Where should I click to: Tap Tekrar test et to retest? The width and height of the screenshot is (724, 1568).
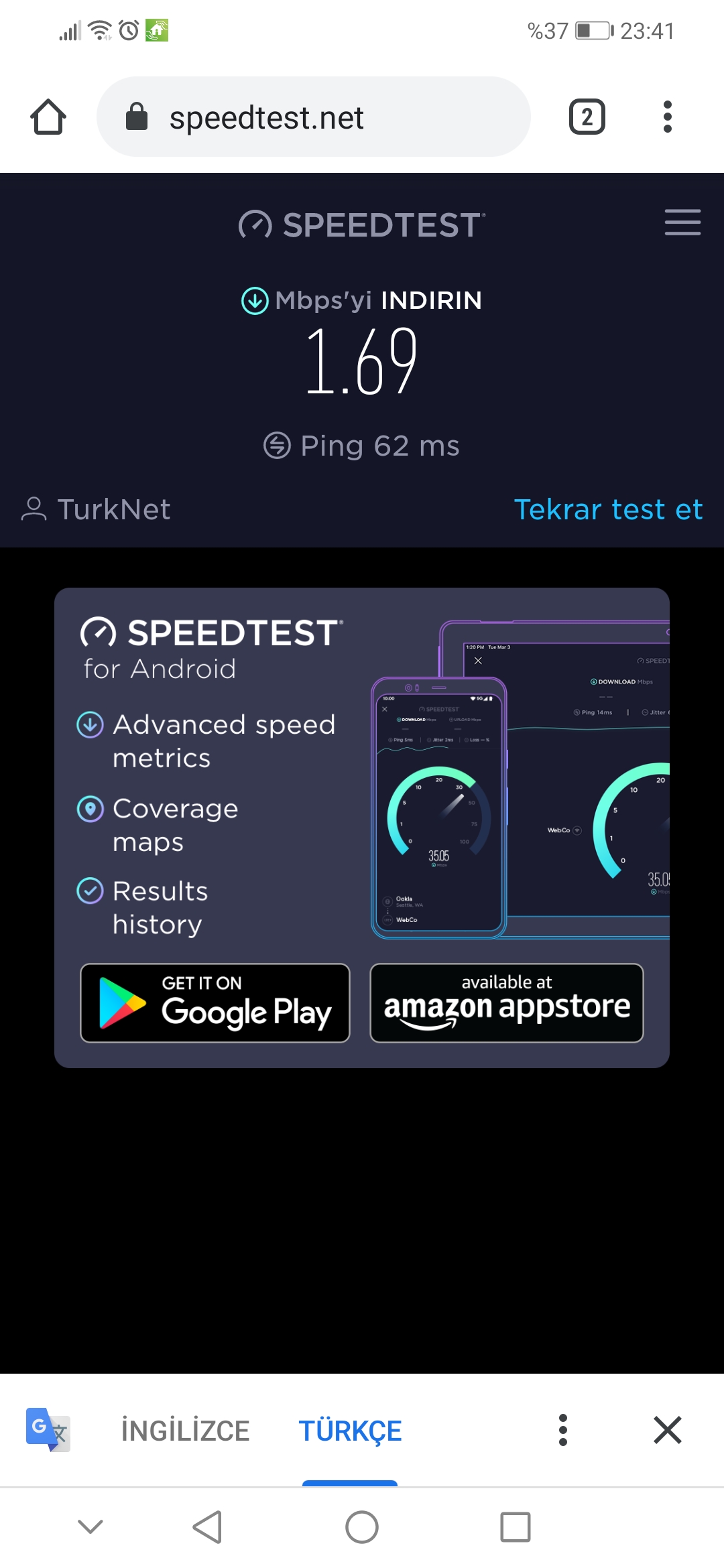point(608,509)
